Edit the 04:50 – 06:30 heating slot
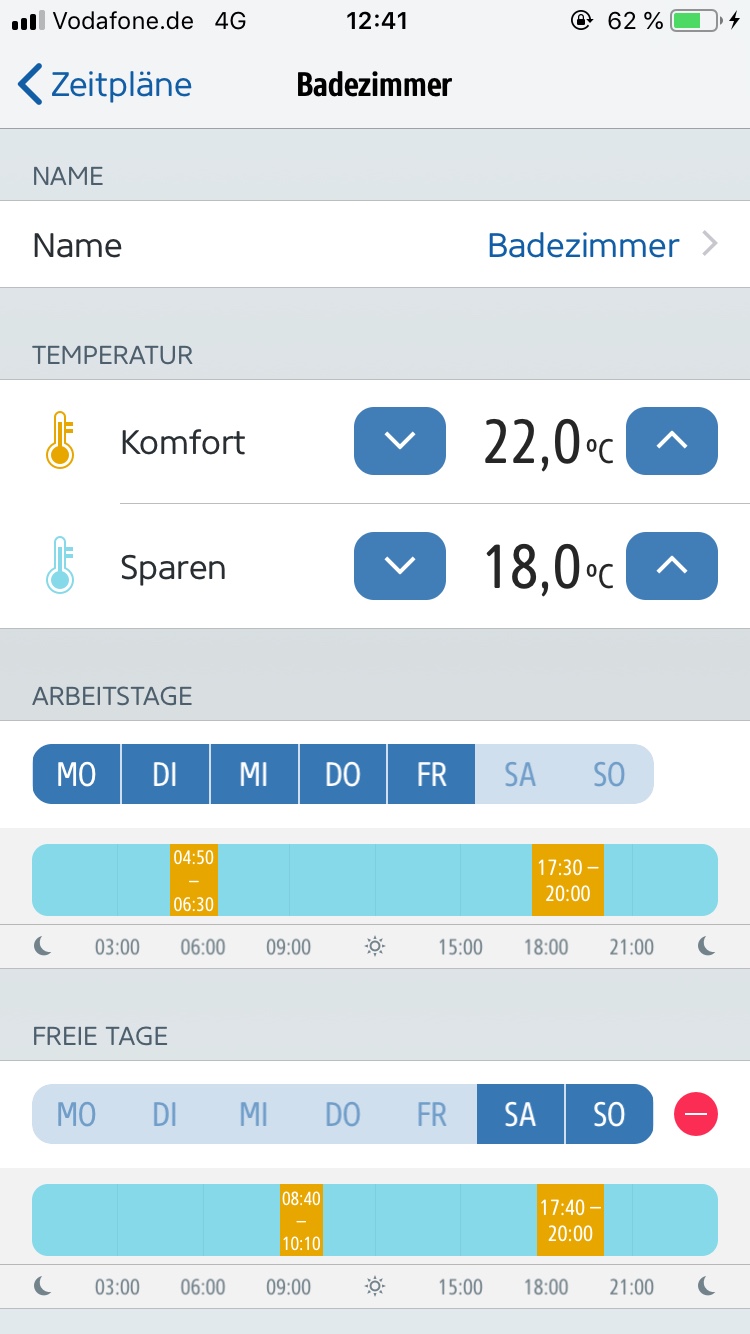Image resolution: width=750 pixels, height=1334 pixels. tap(194, 880)
